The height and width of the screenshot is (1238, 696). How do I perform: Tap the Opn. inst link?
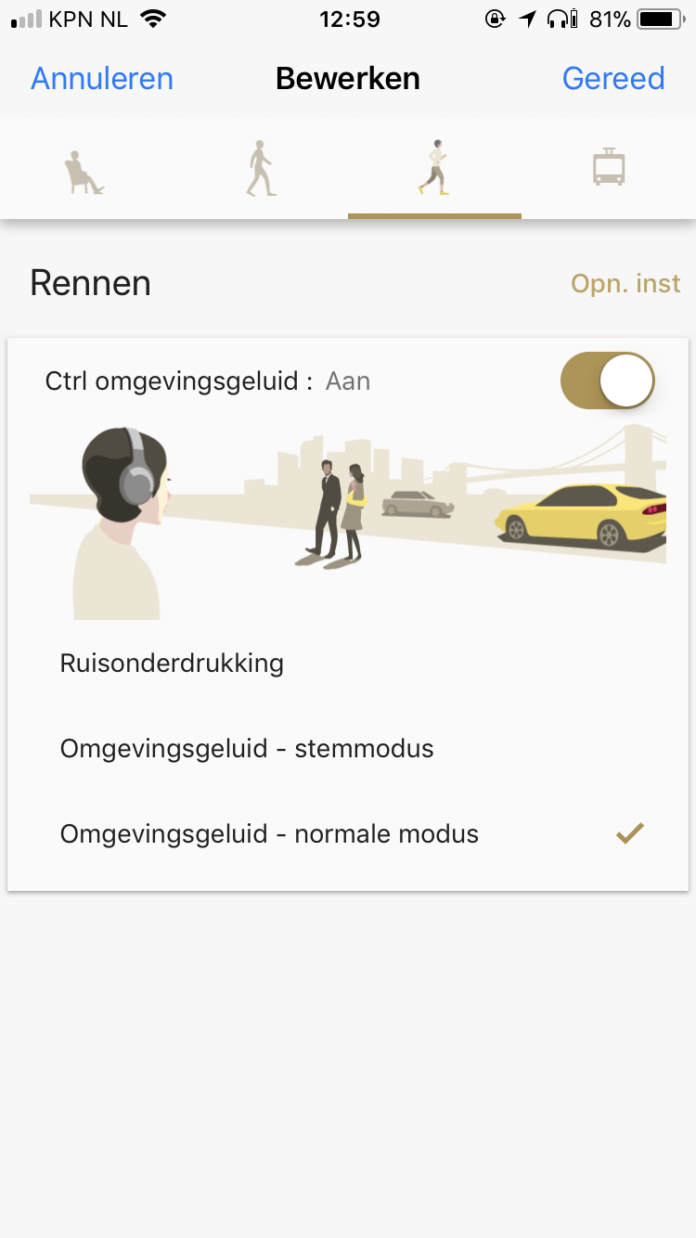[625, 284]
